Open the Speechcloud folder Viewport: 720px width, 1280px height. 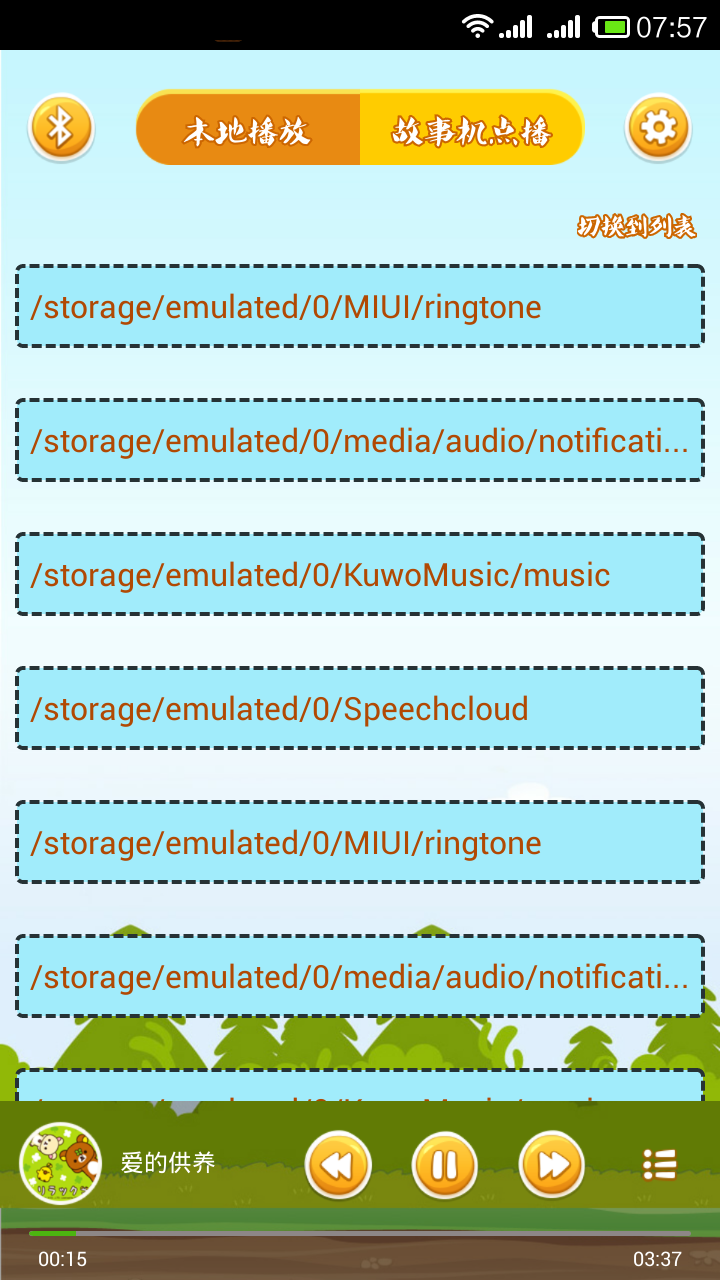(360, 709)
